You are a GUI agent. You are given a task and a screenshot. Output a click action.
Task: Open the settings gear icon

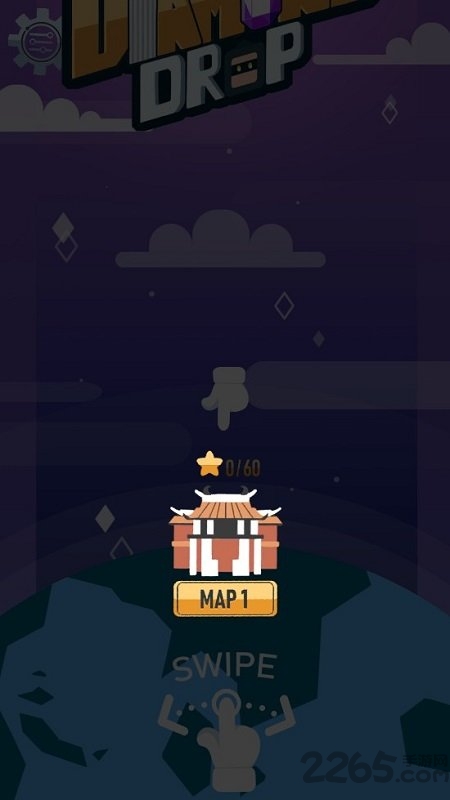click(x=36, y=41)
